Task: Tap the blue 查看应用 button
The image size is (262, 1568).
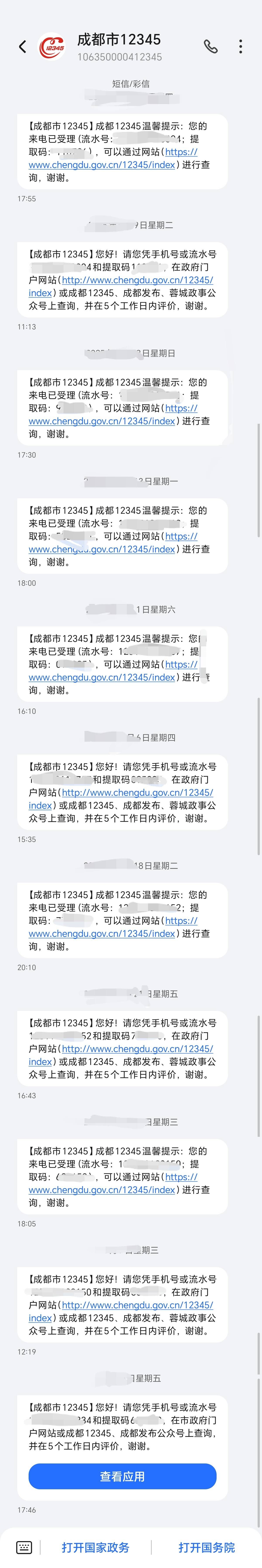Action: (x=122, y=1476)
